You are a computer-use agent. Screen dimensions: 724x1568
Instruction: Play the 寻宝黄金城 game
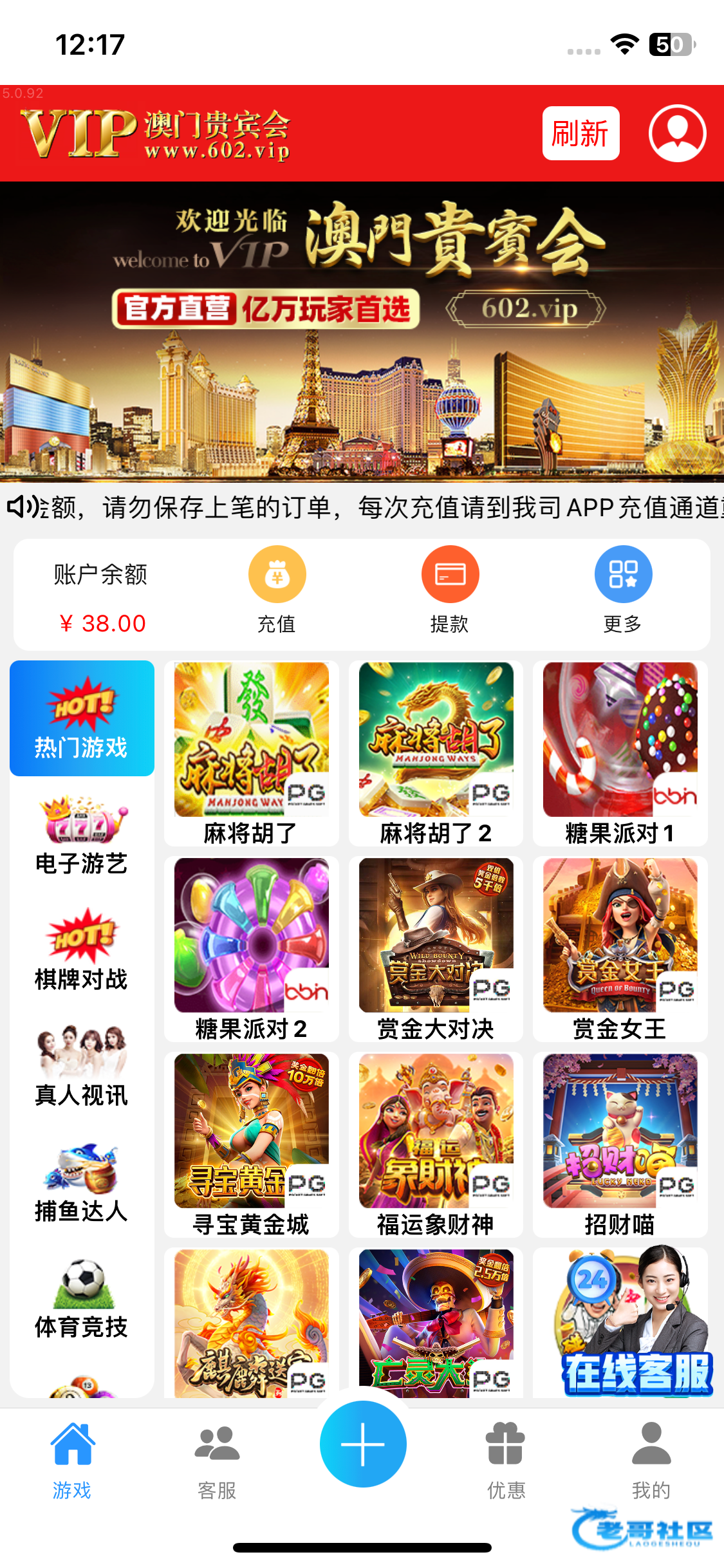point(251,1143)
